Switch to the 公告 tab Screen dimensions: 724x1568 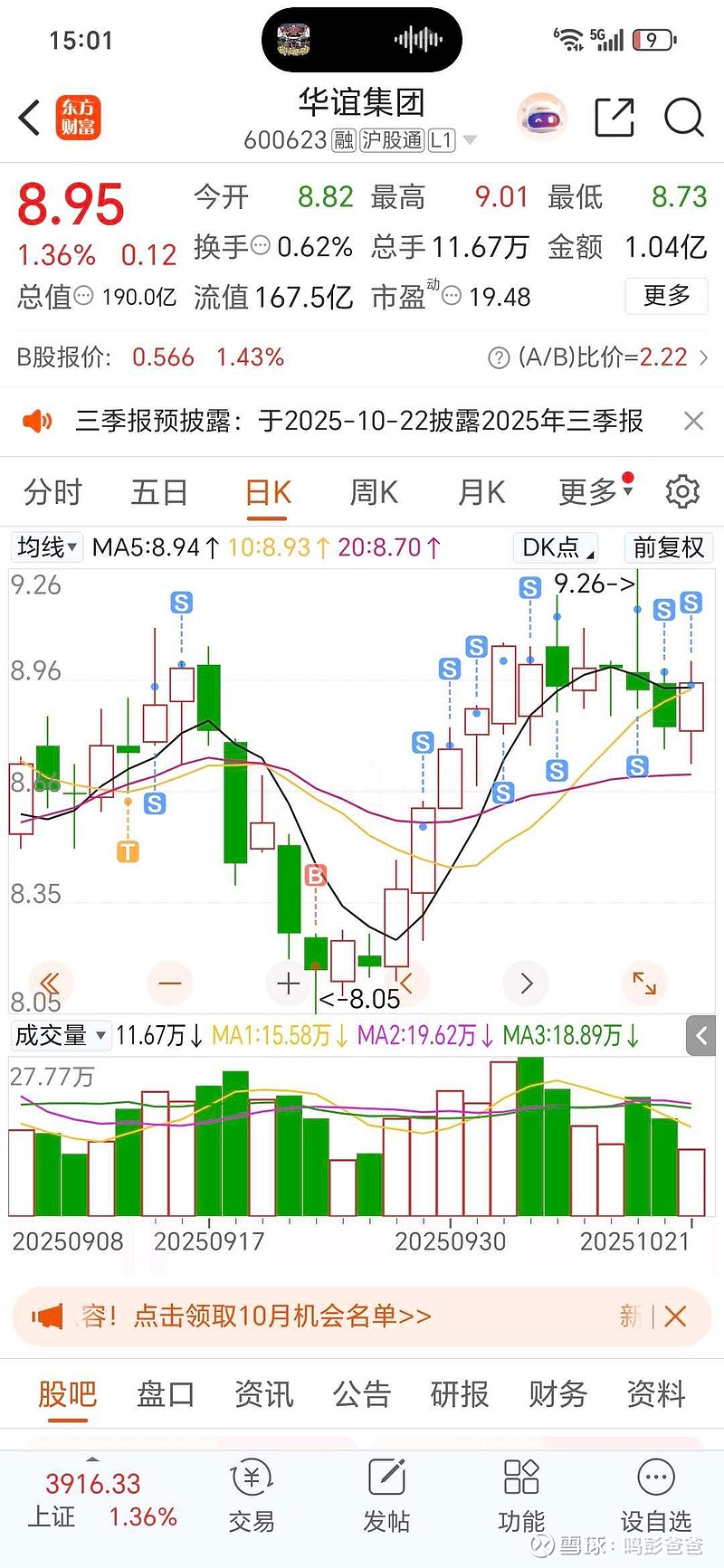[361, 1394]
